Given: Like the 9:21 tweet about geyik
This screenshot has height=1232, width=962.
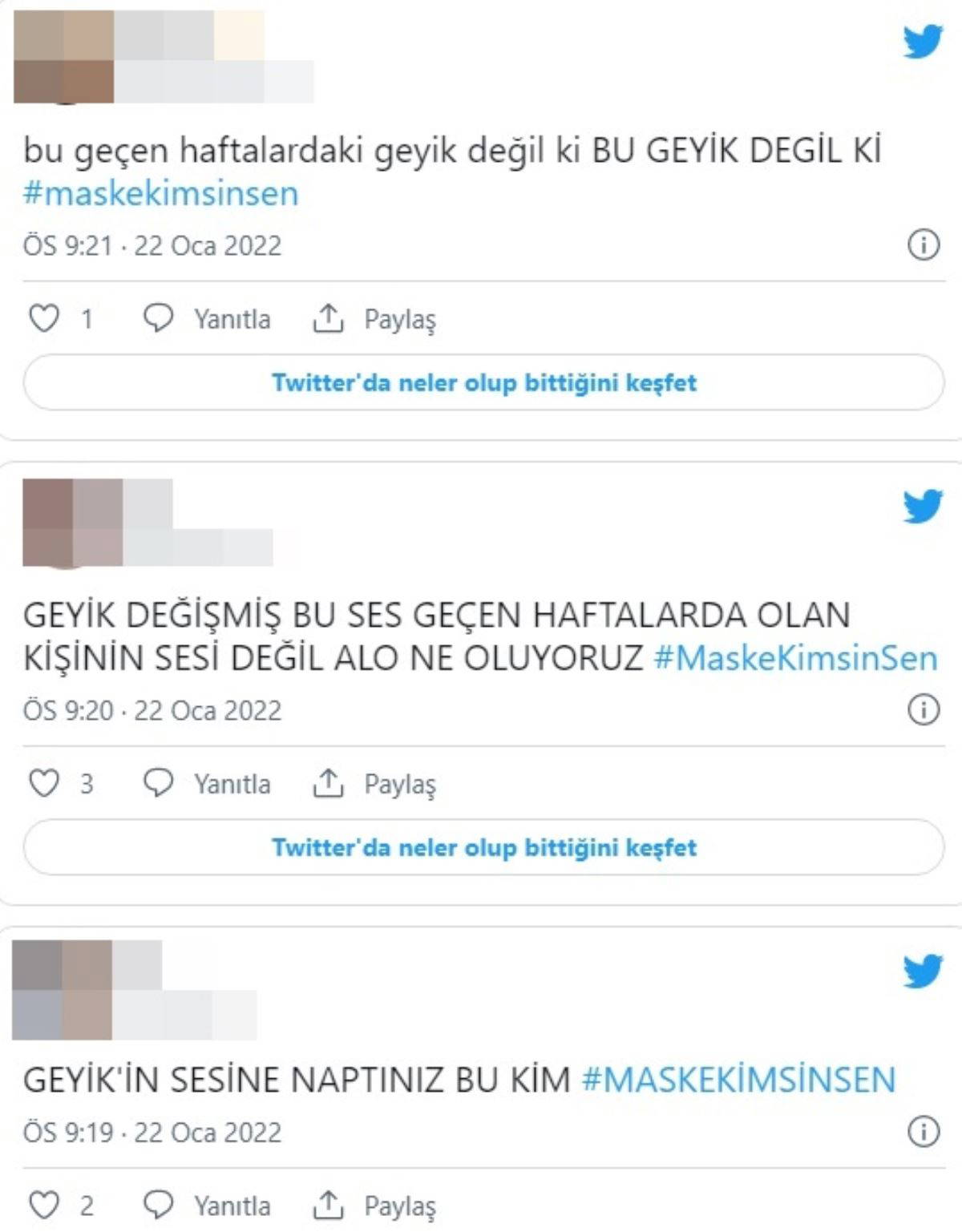Looking at the screenshot, I should 44,318.
